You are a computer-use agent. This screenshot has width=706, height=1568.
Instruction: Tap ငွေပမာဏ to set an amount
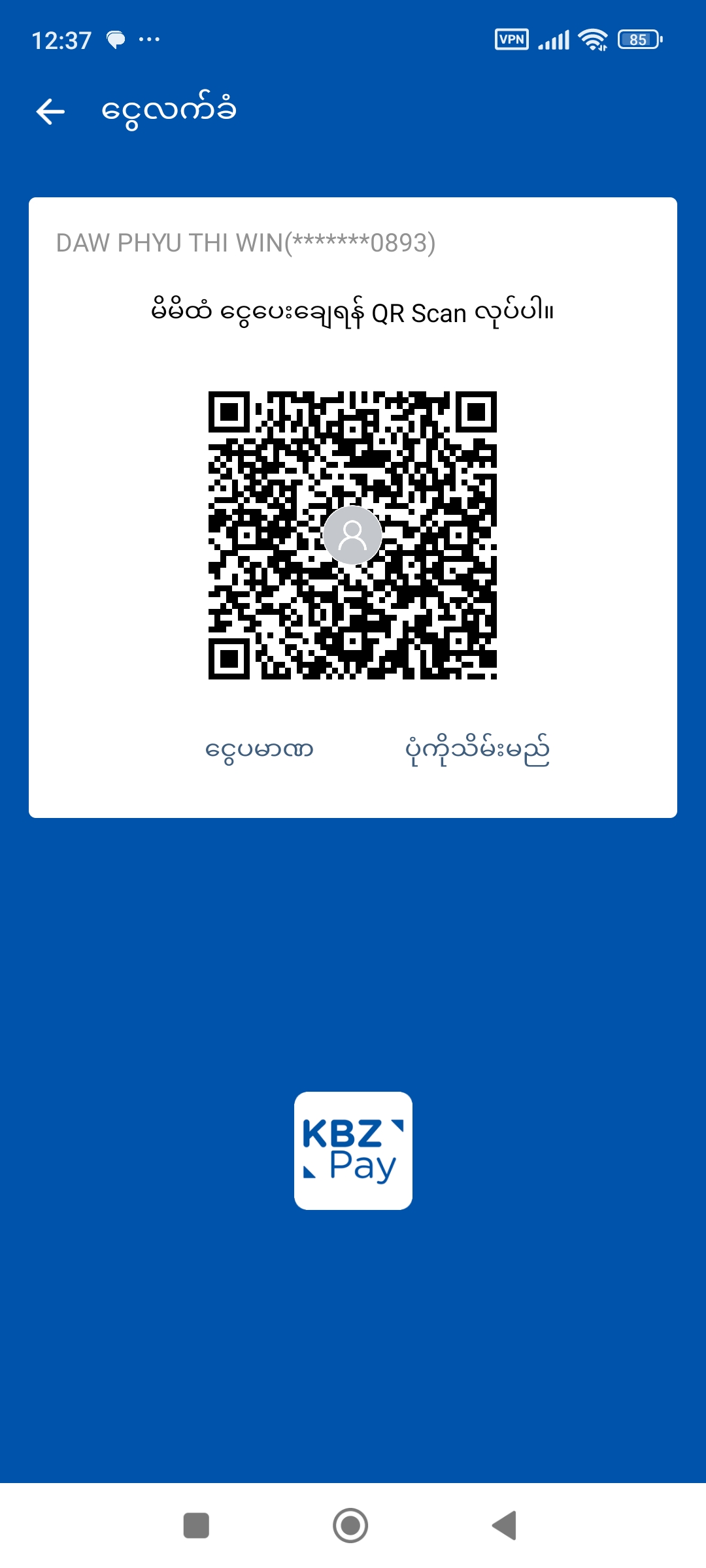coord(260,749)
